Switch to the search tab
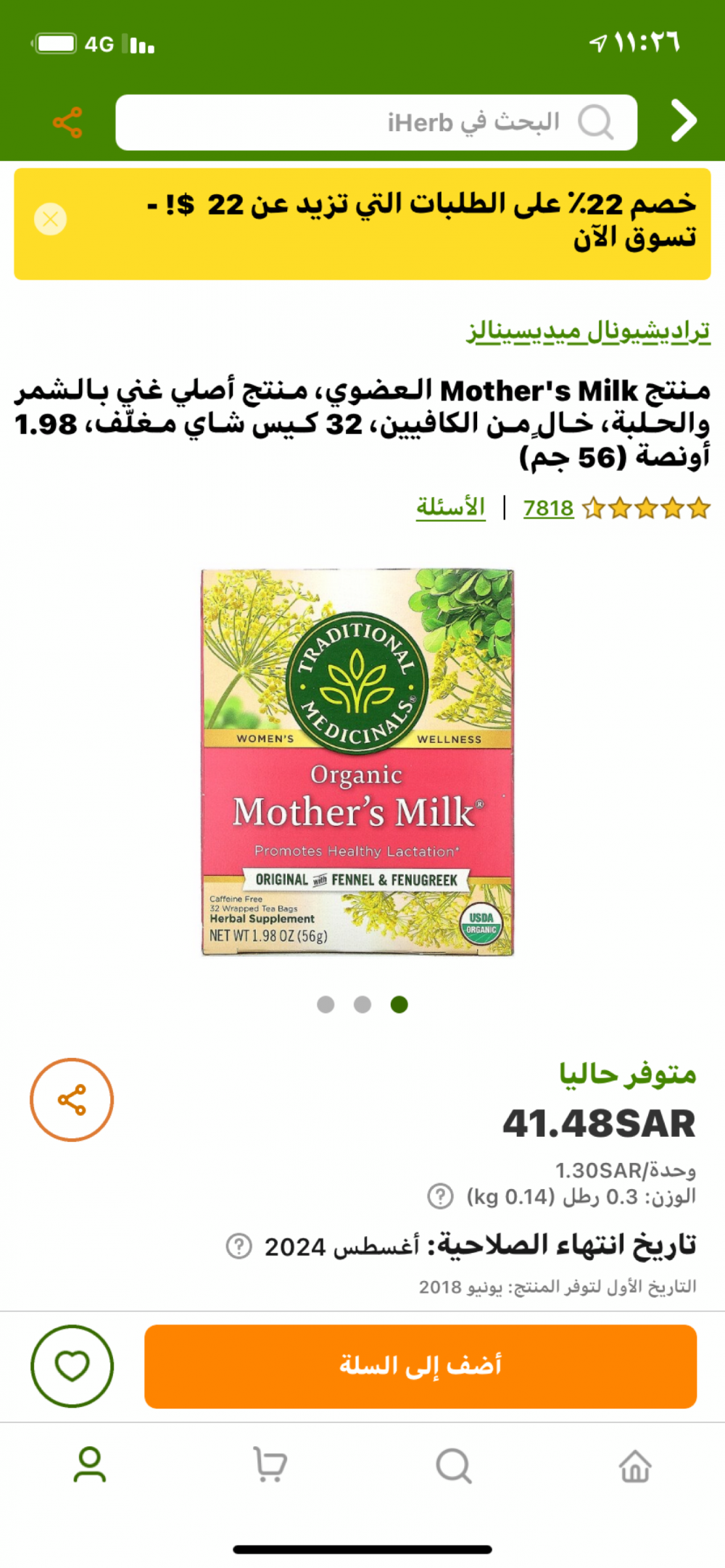 click(454, 1466)
